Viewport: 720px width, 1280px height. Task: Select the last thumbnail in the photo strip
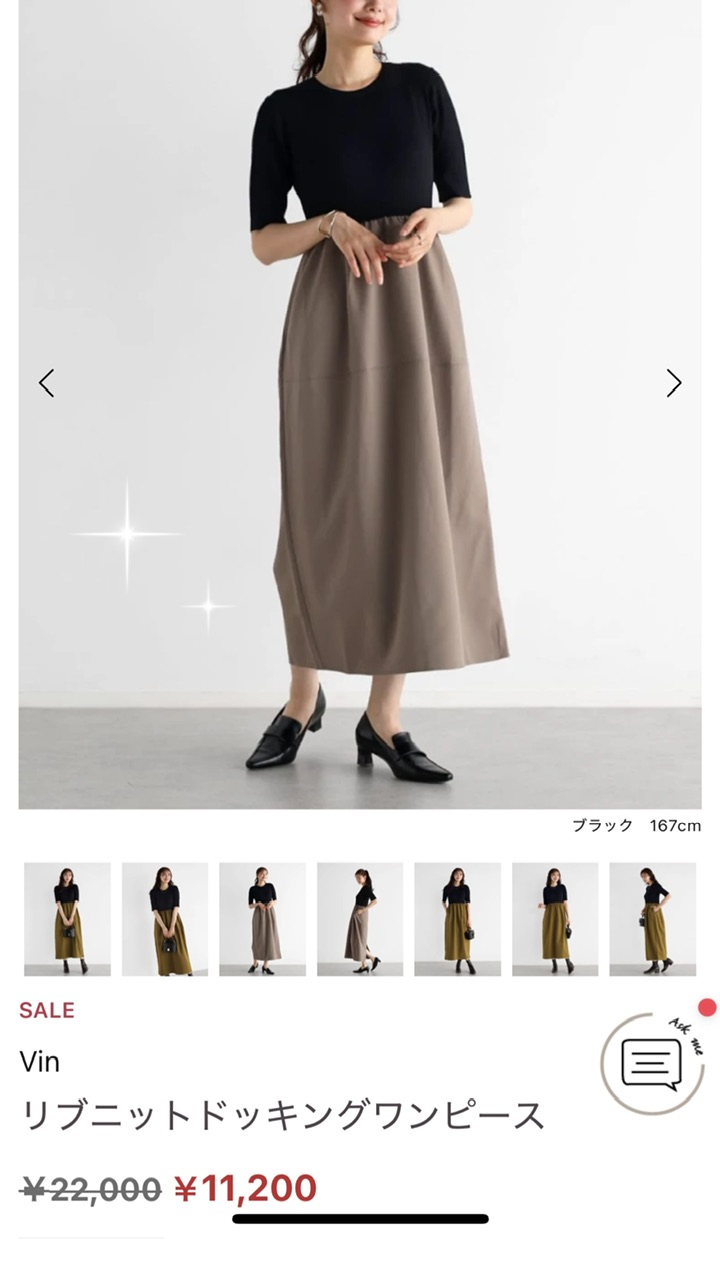(x=652, y=919)
